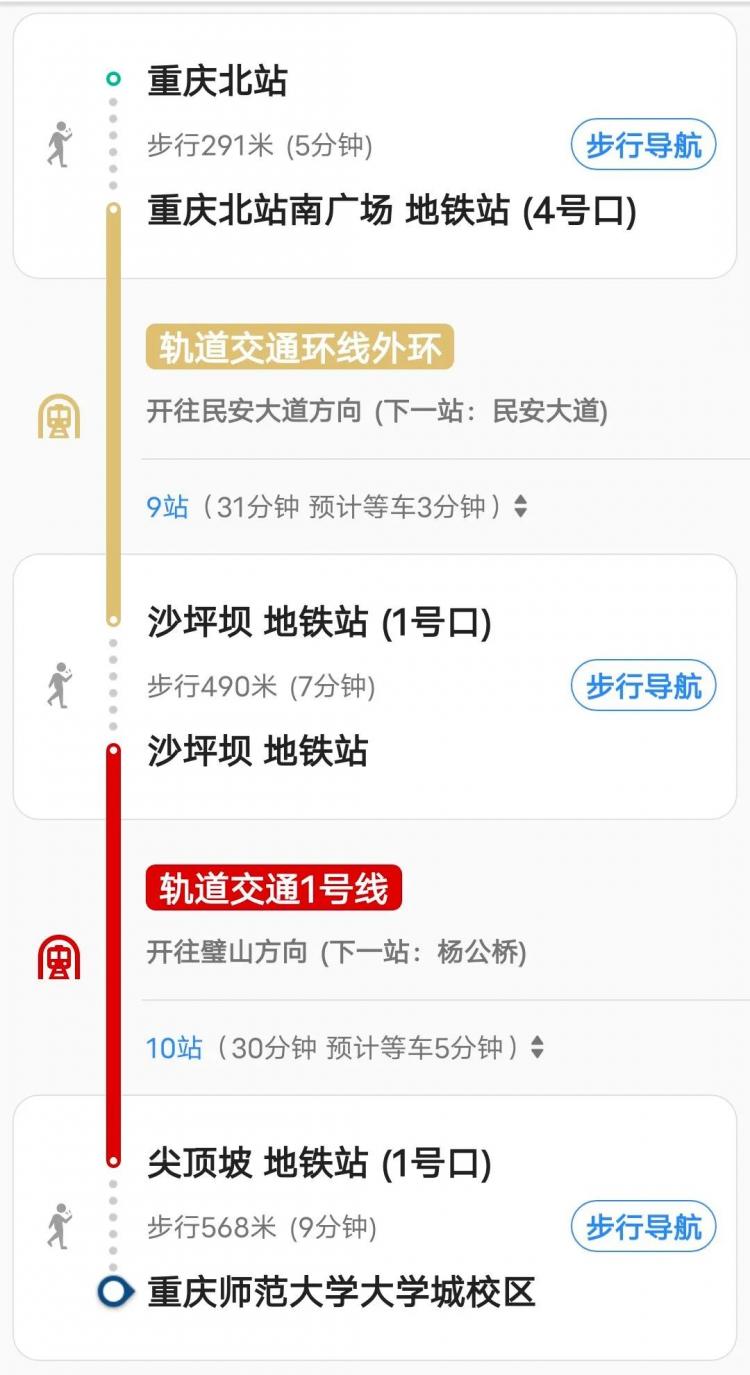Start walking navigation from 重庆北站

tap(643, 145)
